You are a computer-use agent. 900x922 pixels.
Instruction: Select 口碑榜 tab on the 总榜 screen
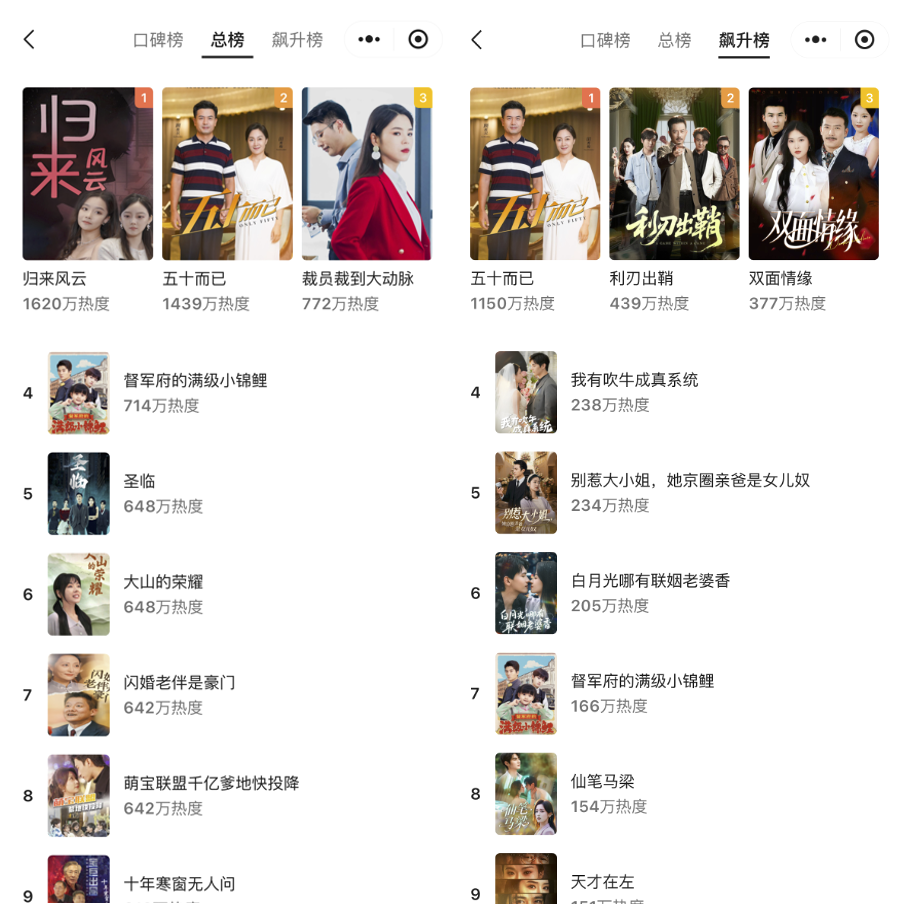coord(158,40)
